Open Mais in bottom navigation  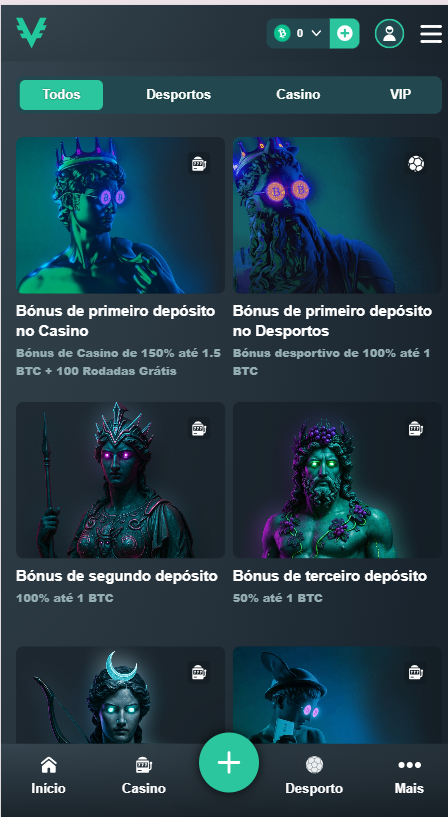click(409, 776)
